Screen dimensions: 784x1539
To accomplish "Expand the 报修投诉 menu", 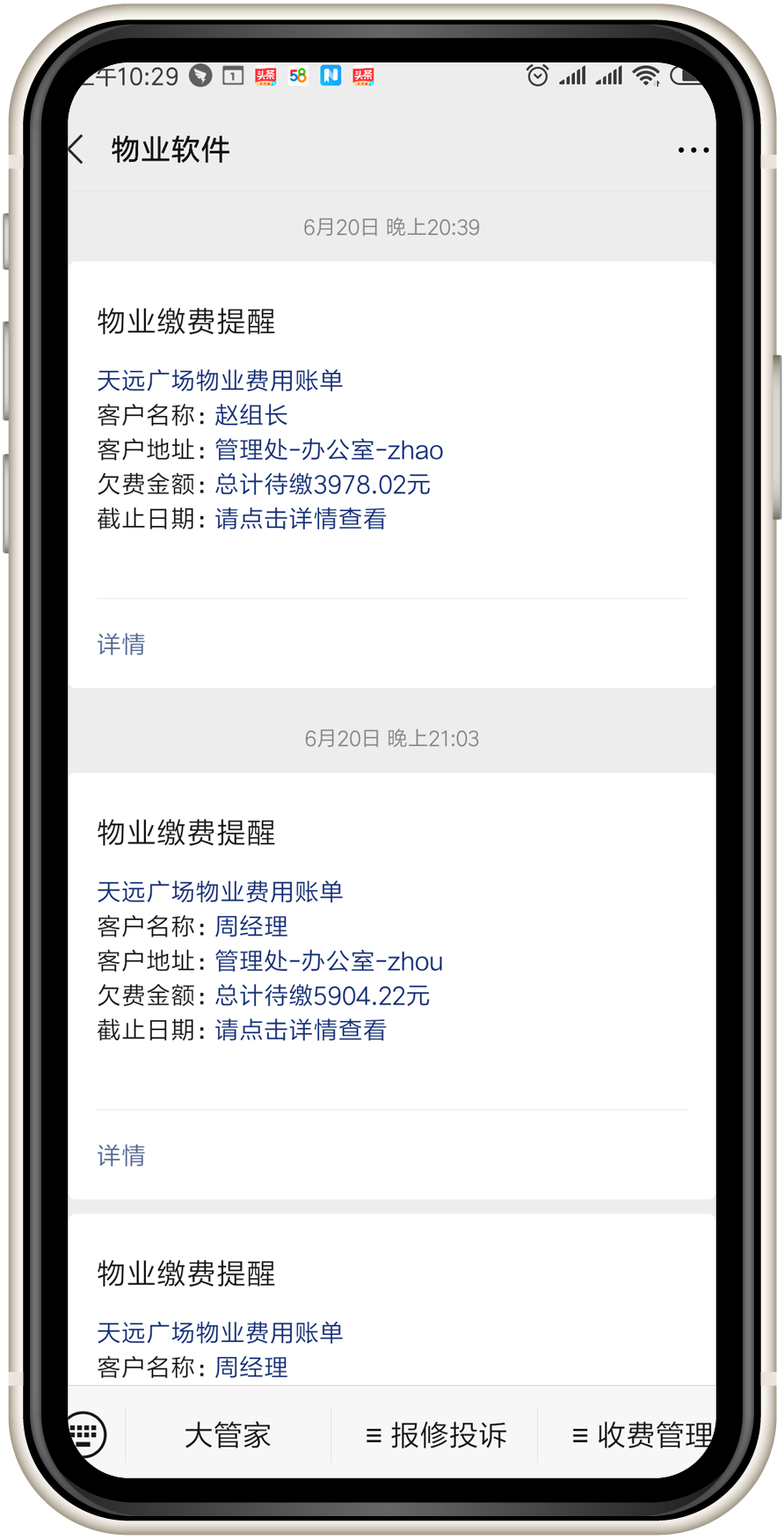I will (x=435, y=1435).
